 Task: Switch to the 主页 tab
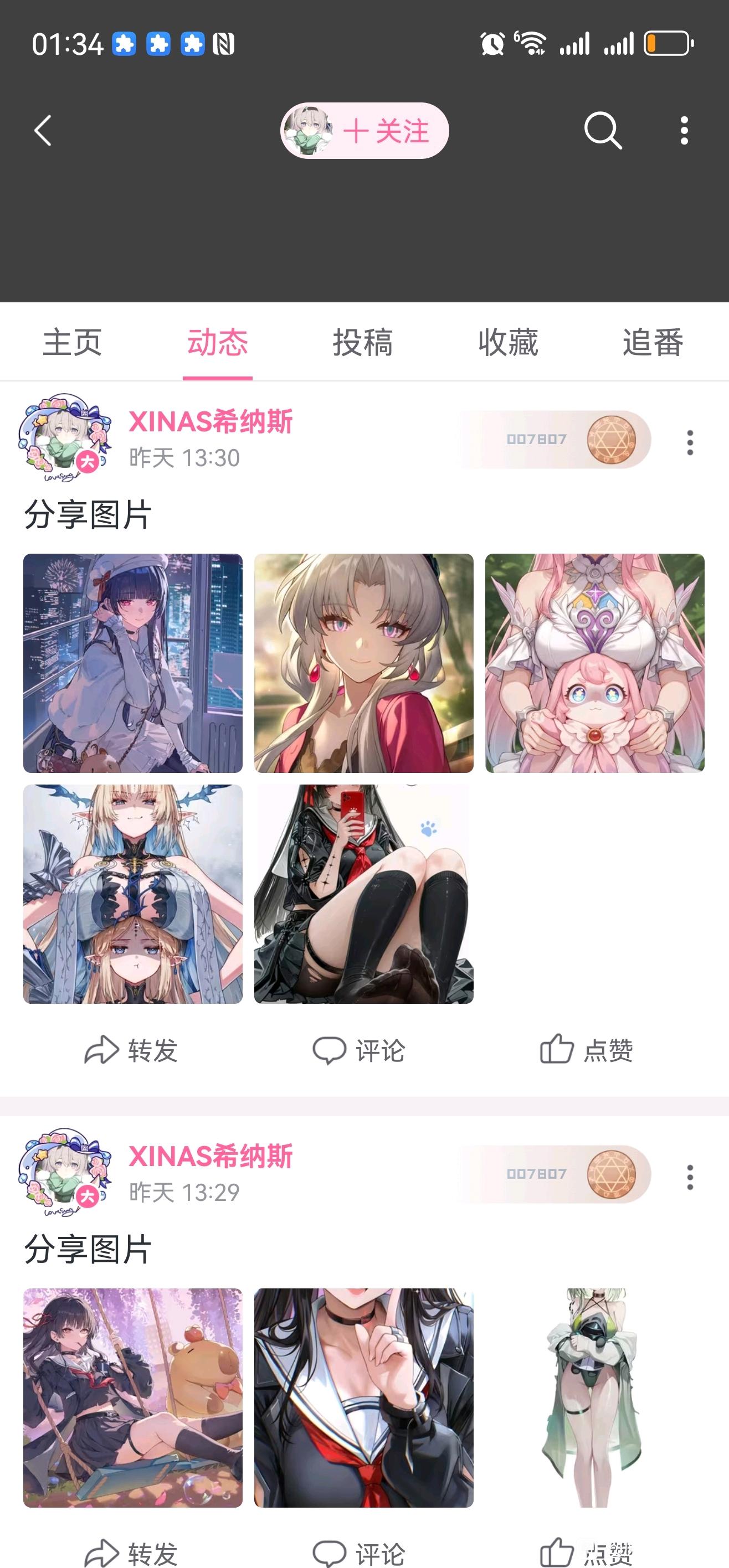click(73, 342)
